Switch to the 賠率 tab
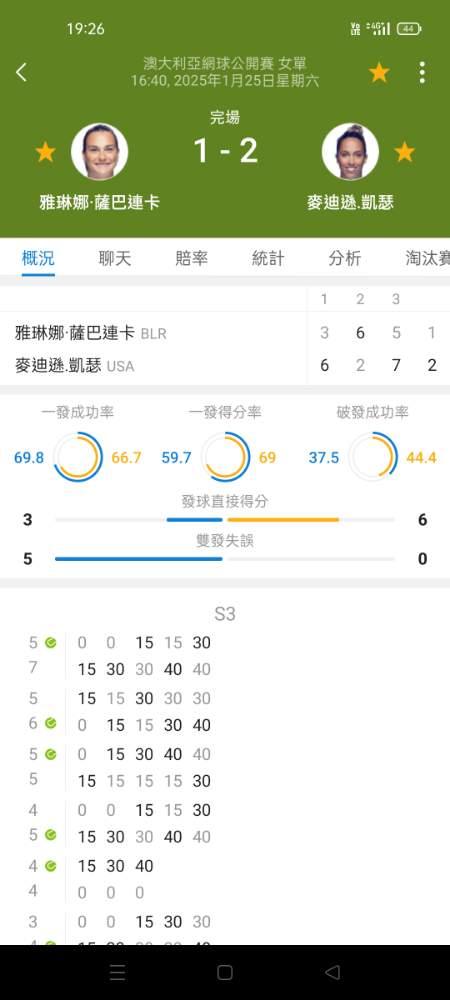 191,258
